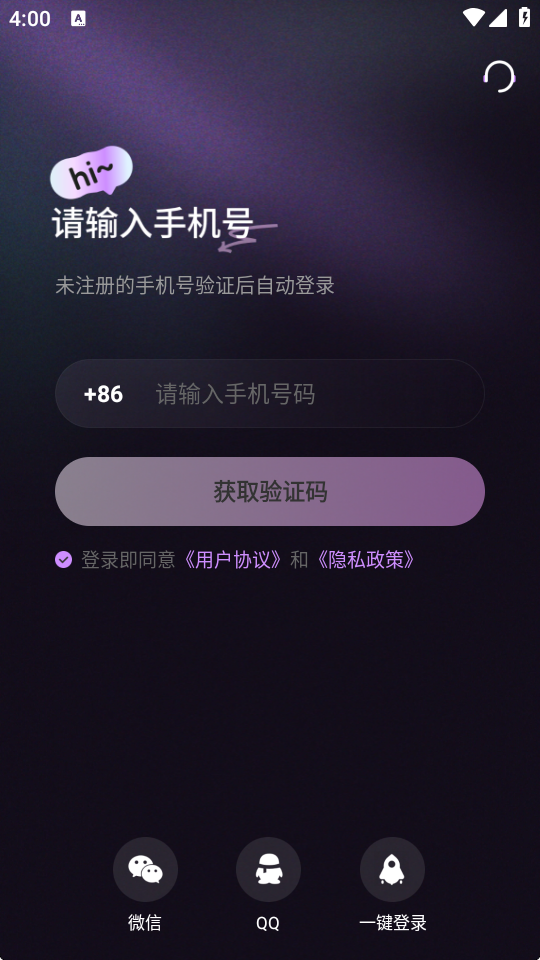
Task: Log in with 微信
Action: (x=145, y=870)
